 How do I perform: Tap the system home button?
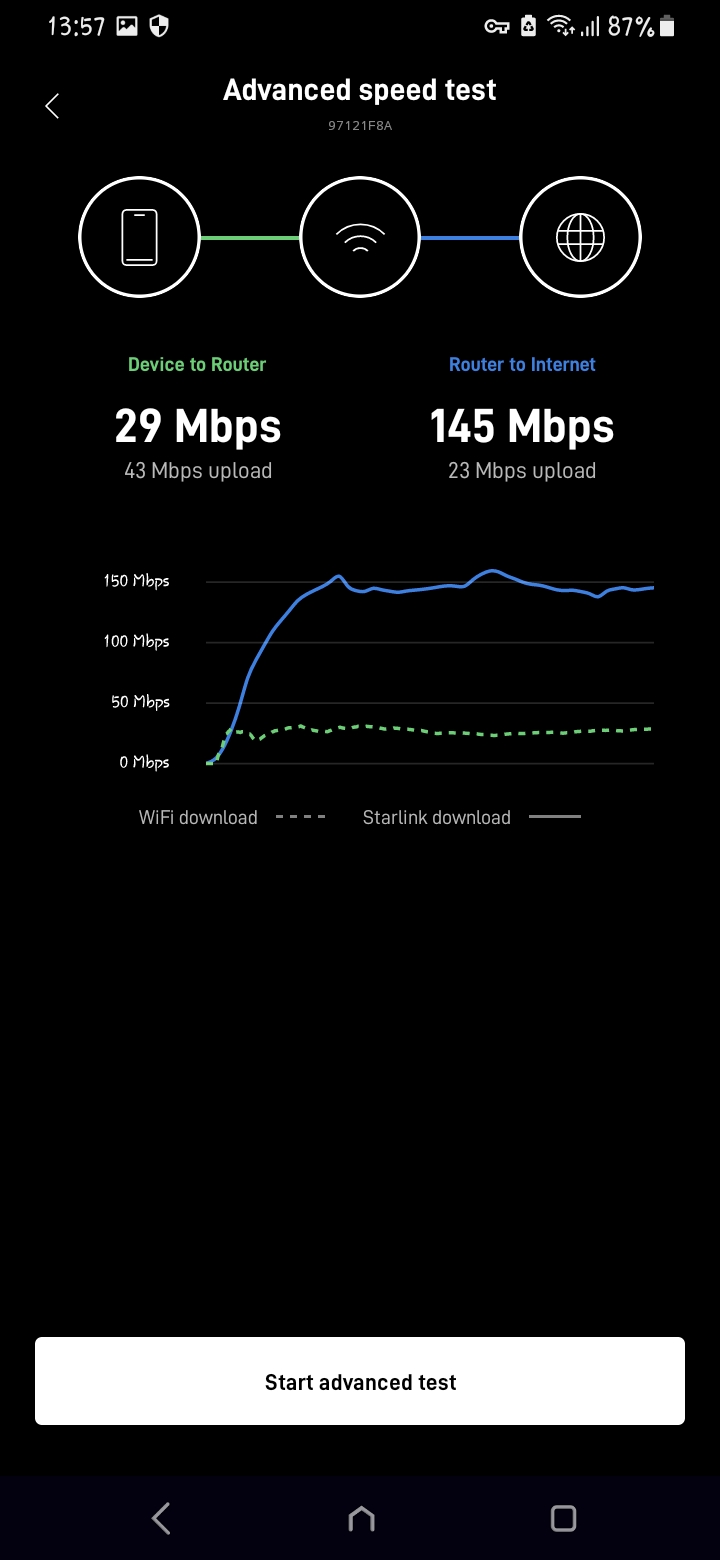point(361,1519)
